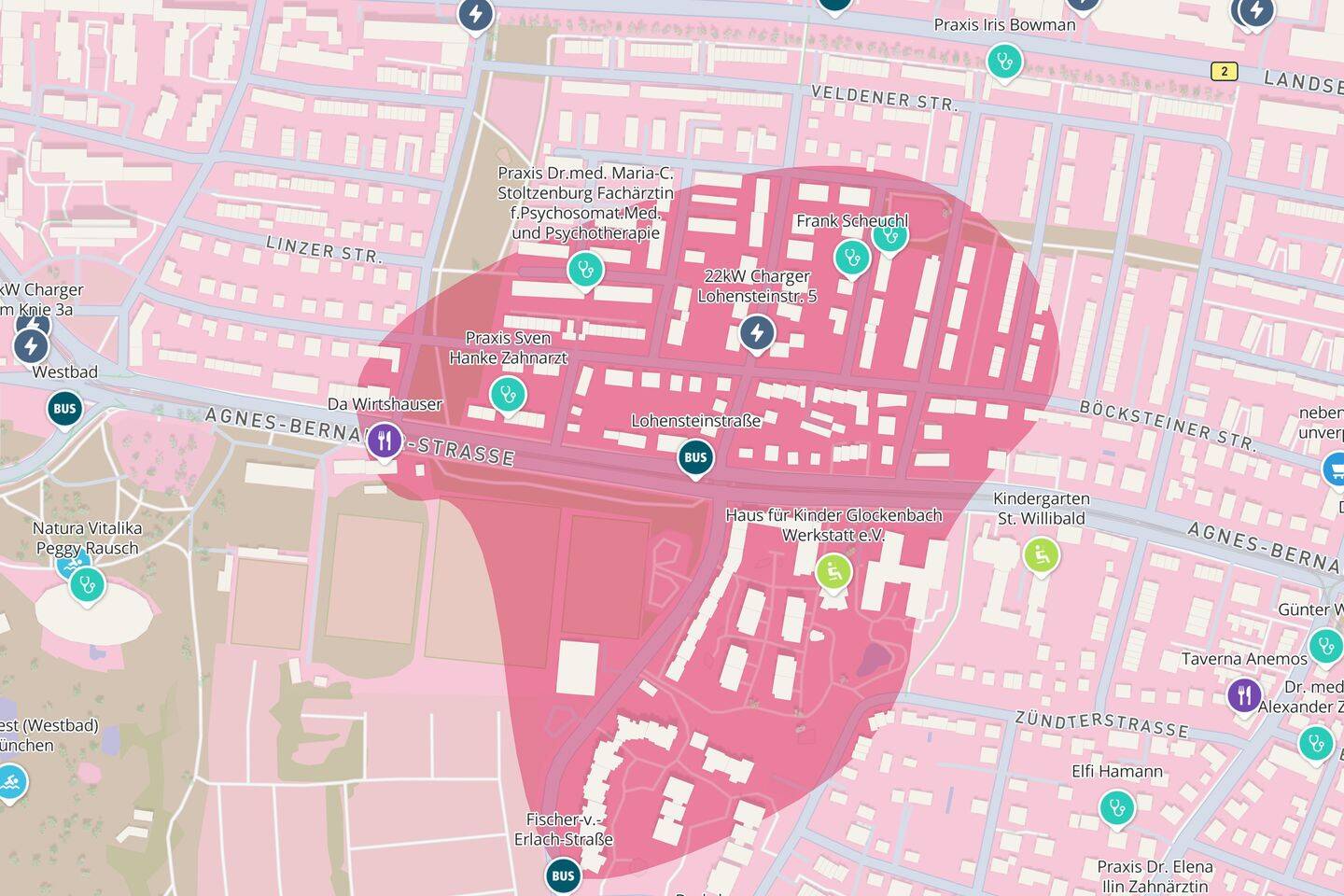Tap the Natura Vitalika Peggy Rausch pin
The image size is (1344, 896).
click(x=88, y=585)
